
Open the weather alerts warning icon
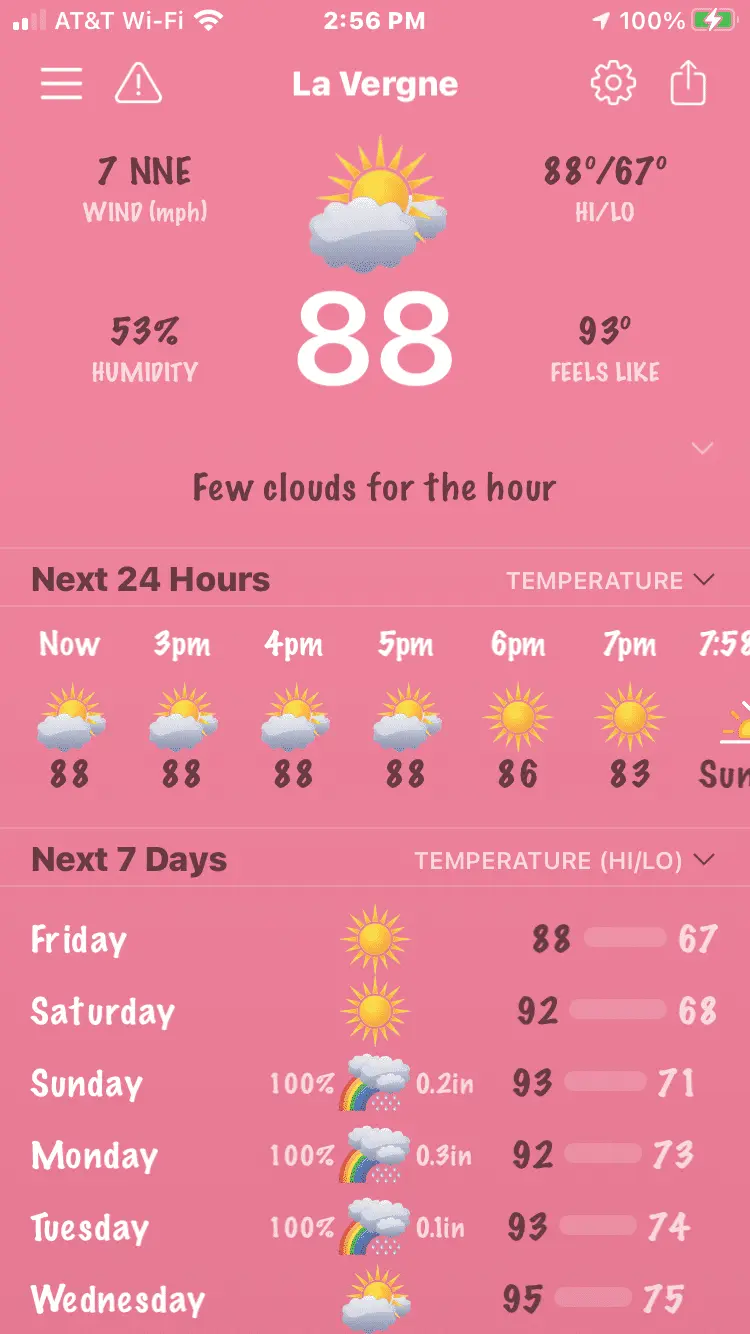138,84
